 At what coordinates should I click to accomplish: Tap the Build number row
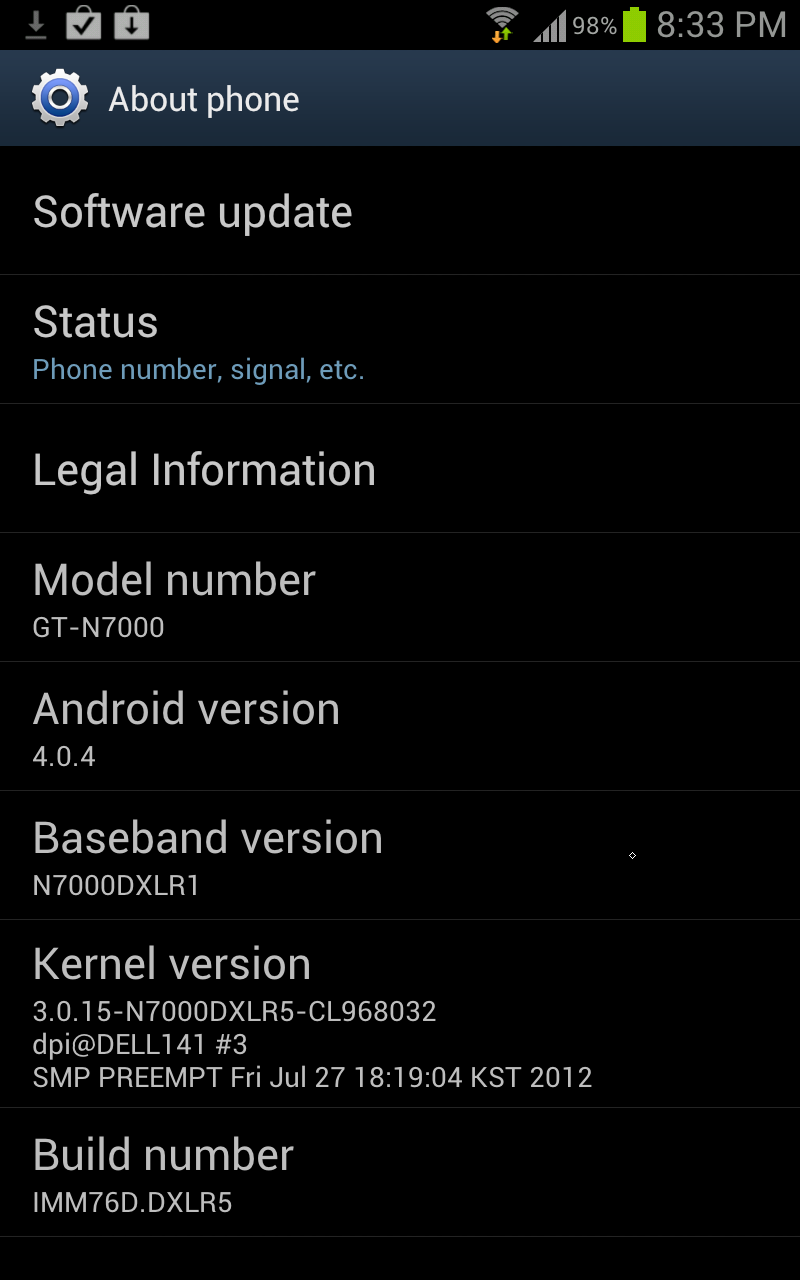[x=400, y=1172]
